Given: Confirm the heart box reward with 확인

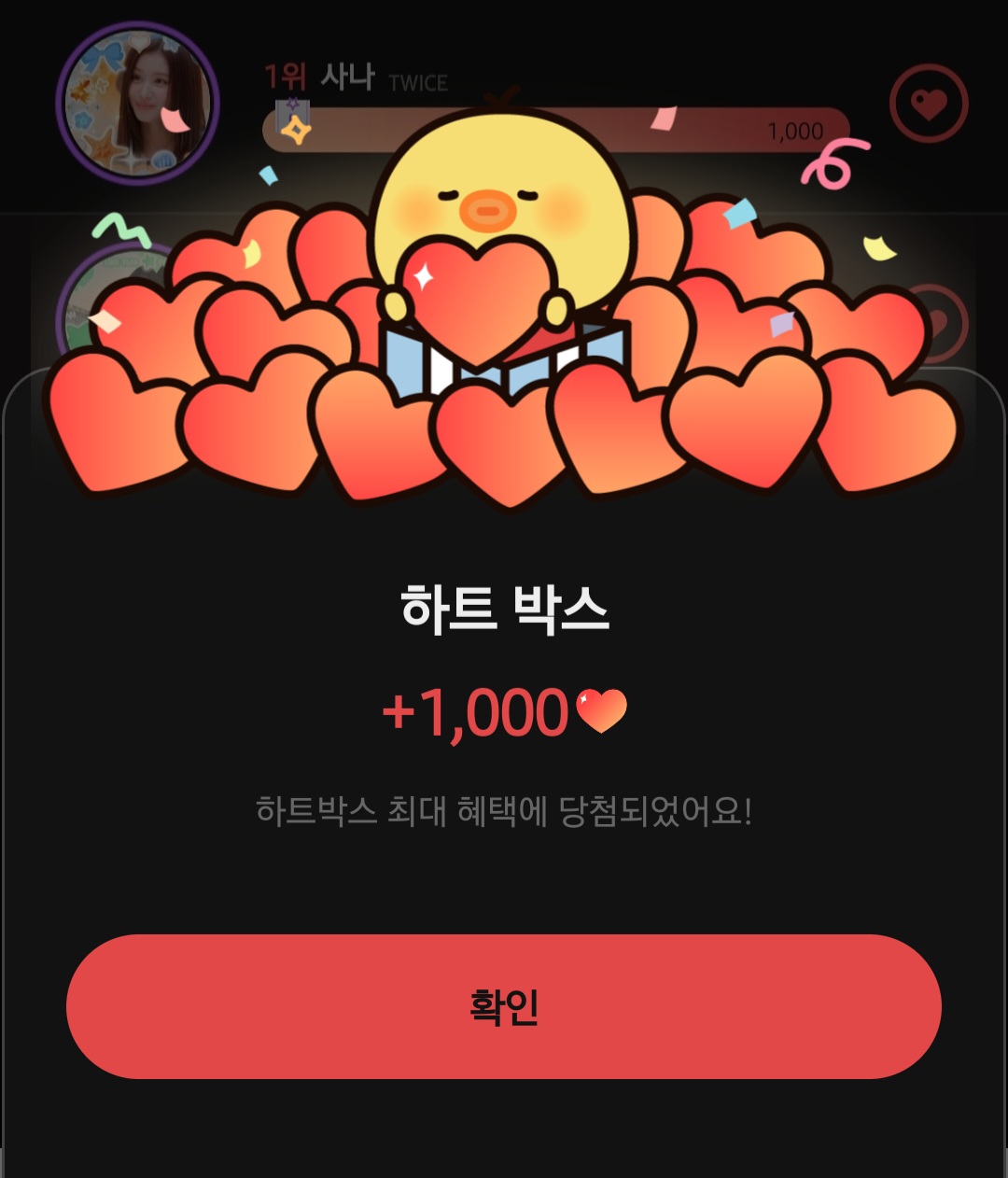Looking at the screenshot, I should click(503, 1006).
